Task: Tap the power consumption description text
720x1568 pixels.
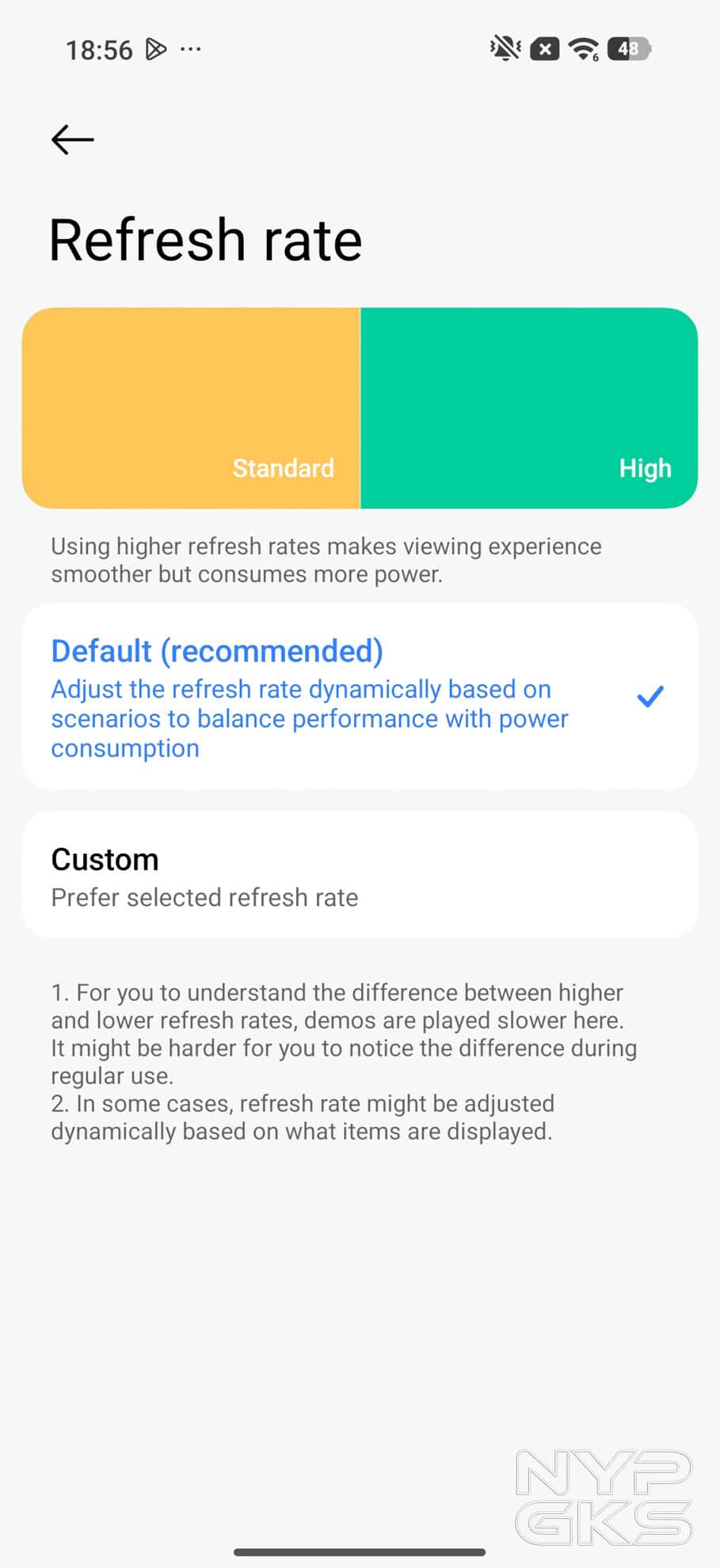Action: 326,560
